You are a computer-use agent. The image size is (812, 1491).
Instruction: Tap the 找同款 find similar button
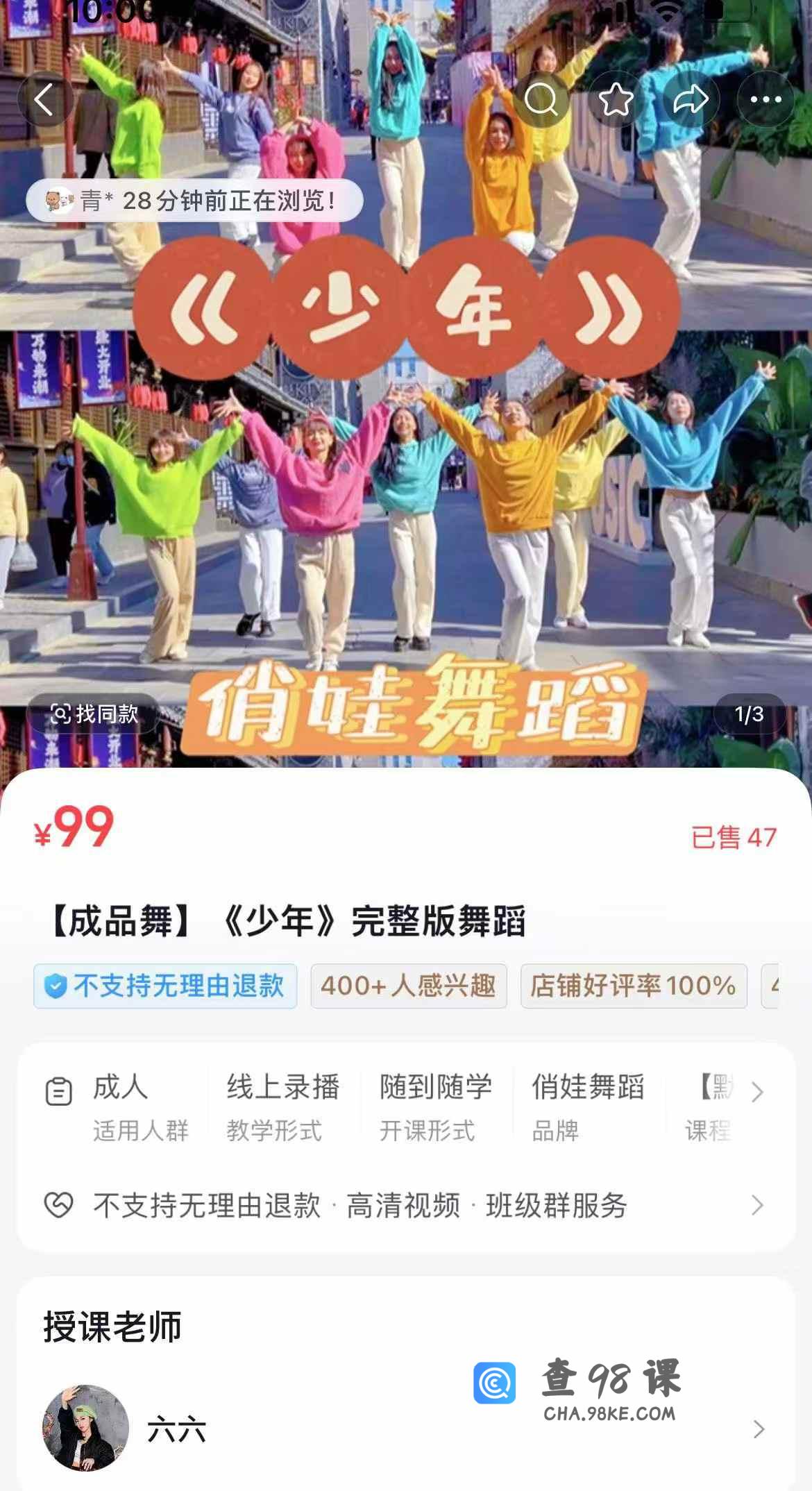94,714
